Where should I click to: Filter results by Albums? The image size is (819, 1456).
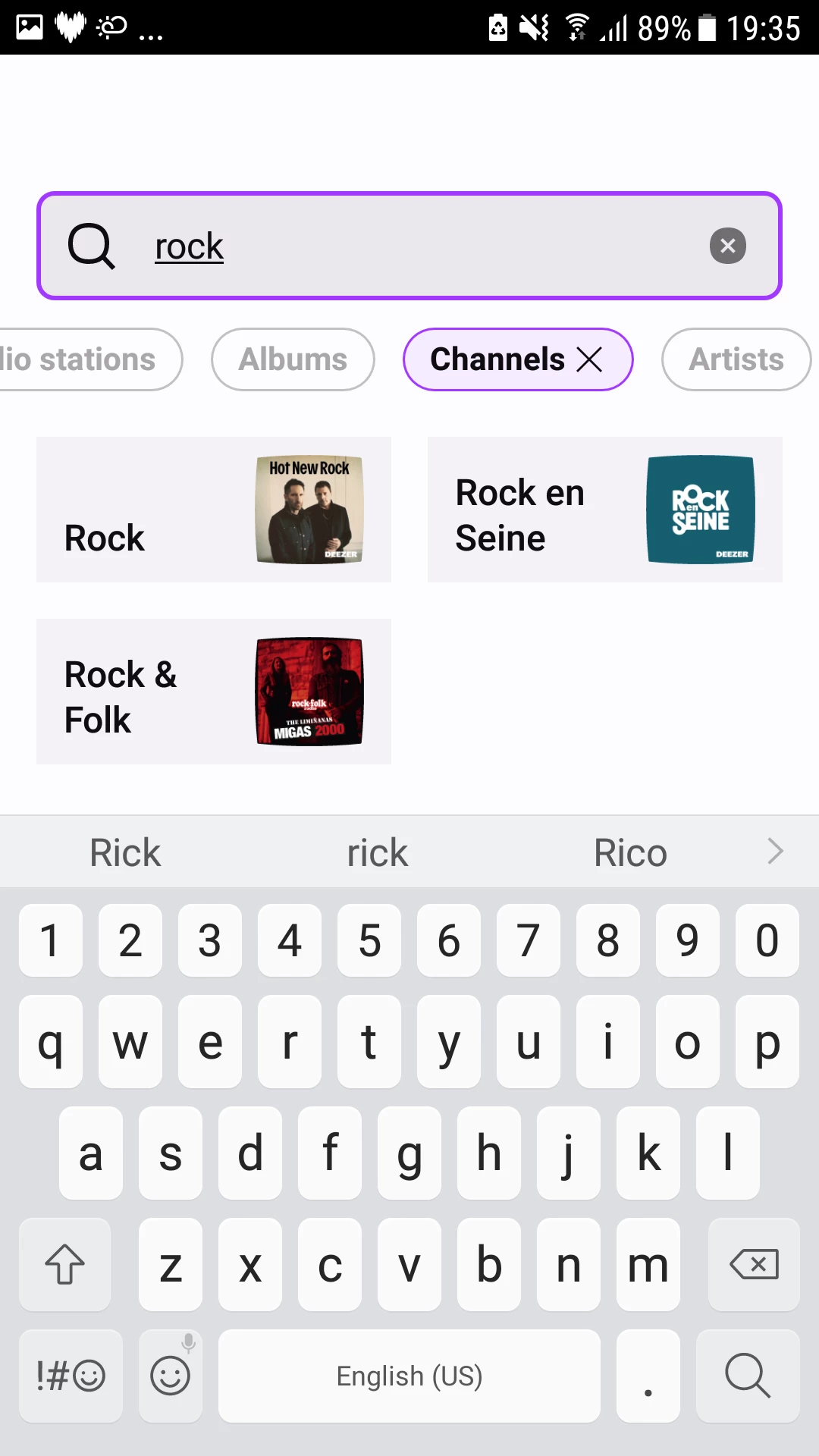click(x=293, y=359)
